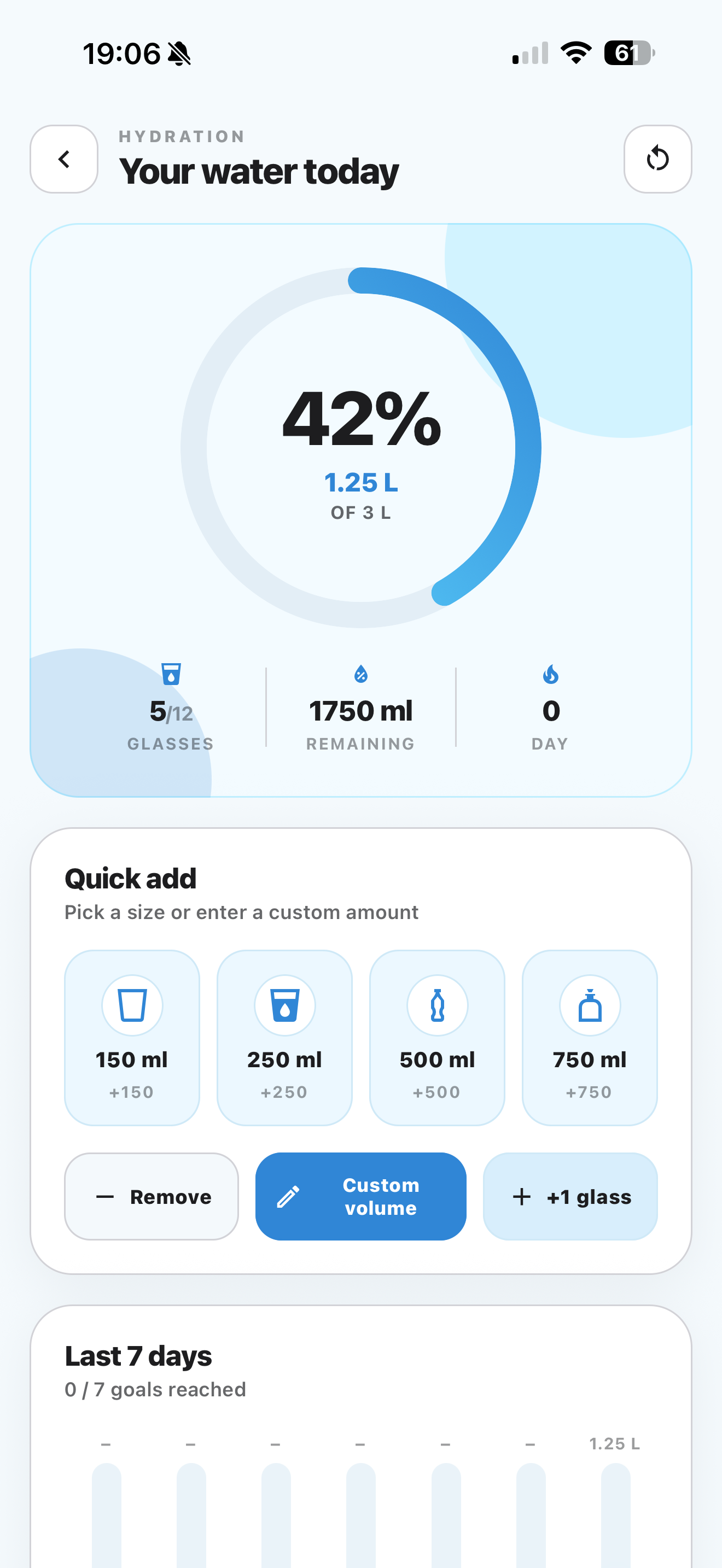Screen dimensions: 722x1568
Task: Tap the reset icon in the top corner
Action: tap(657, 159)
